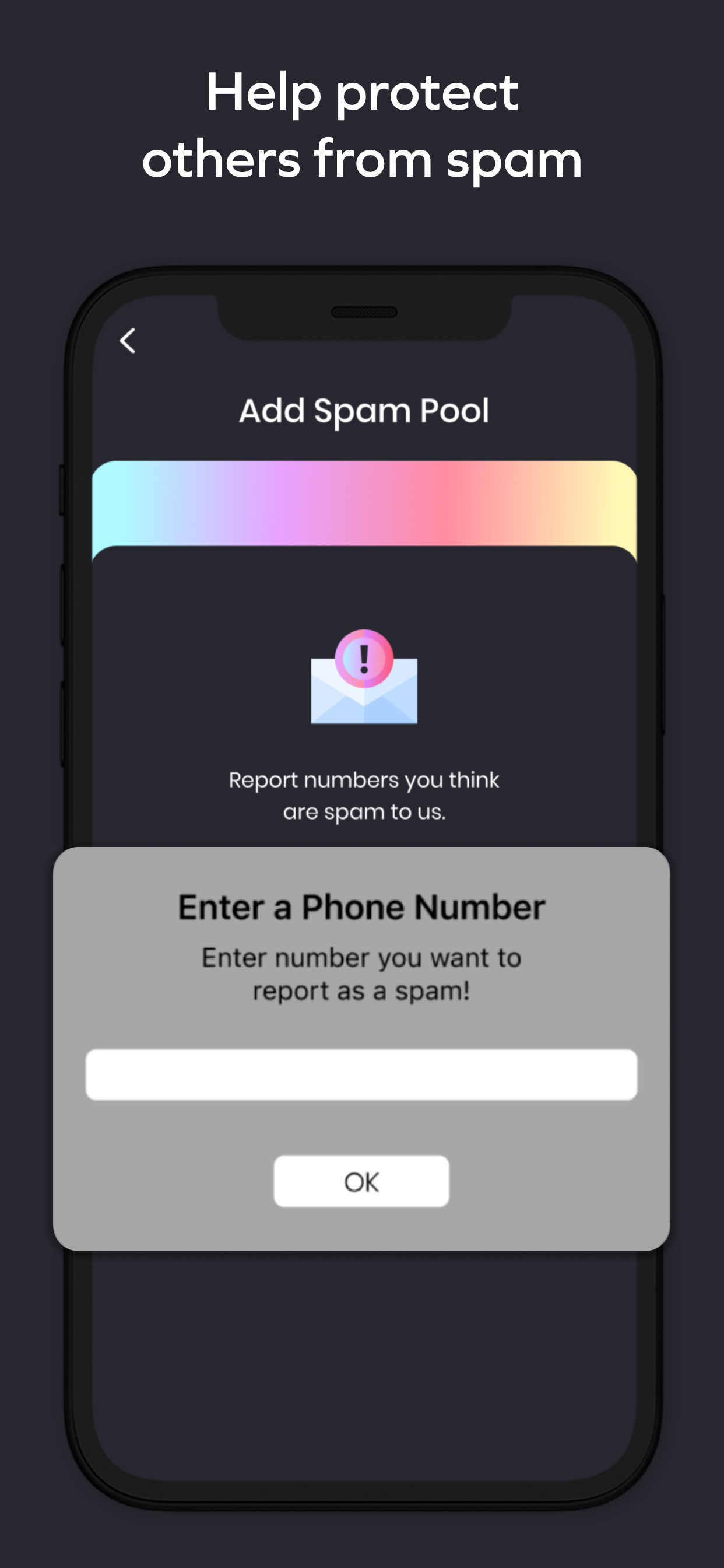Click the report numbers instruction text
Image resolution: width=724 pixels, height=1568 pixels.
363,794
